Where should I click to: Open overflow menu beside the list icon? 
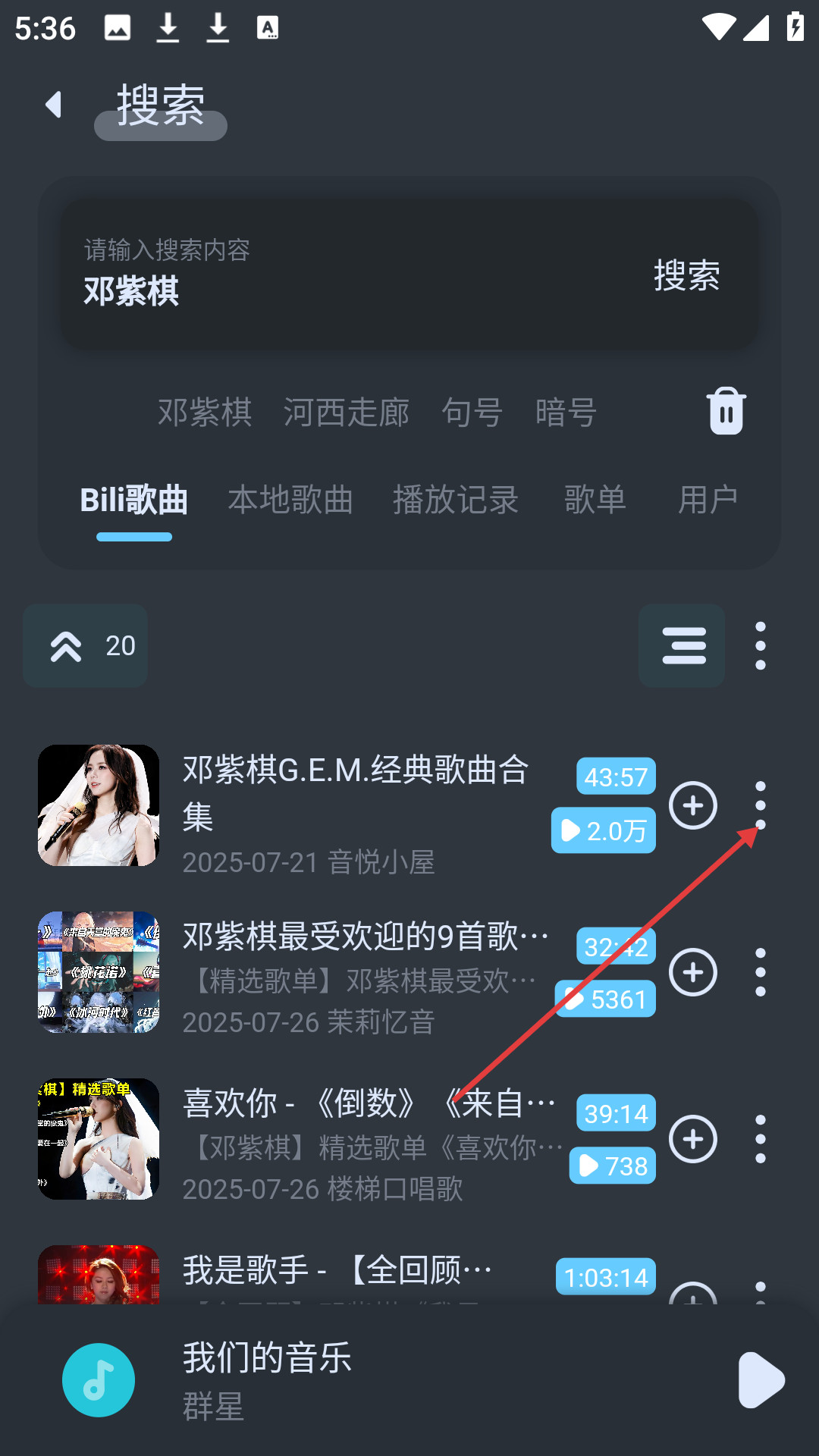point(761,646)
